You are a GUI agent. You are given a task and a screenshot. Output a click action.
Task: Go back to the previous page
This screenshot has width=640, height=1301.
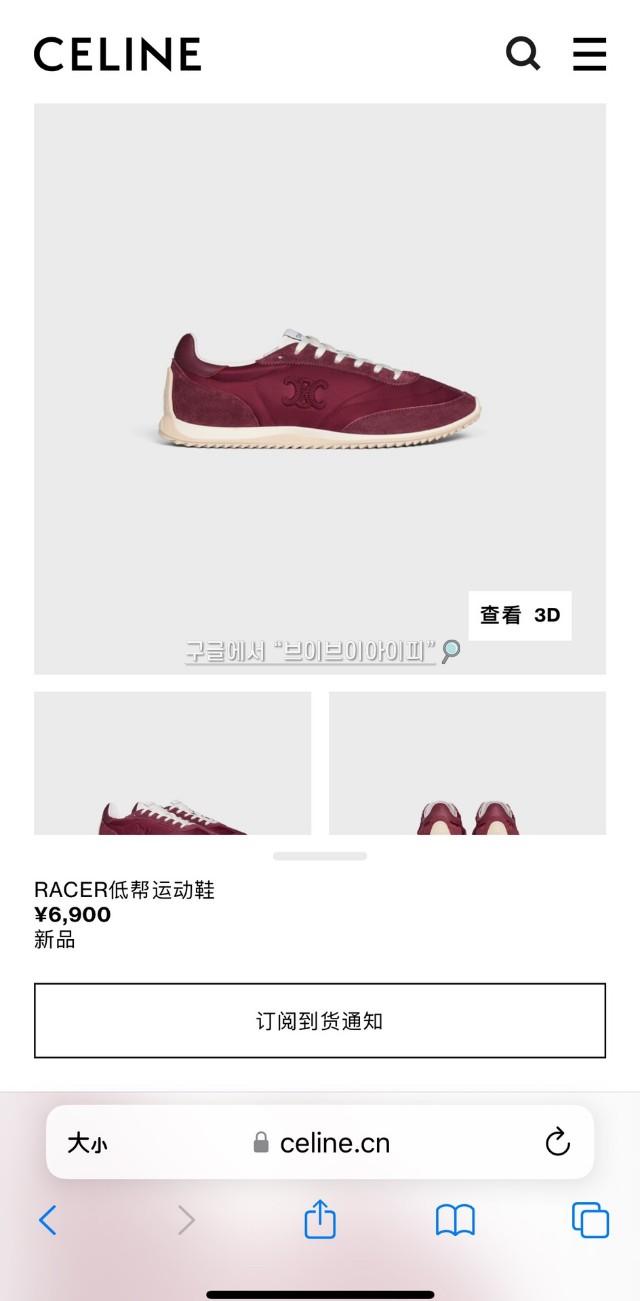[x=47, y=1220]
